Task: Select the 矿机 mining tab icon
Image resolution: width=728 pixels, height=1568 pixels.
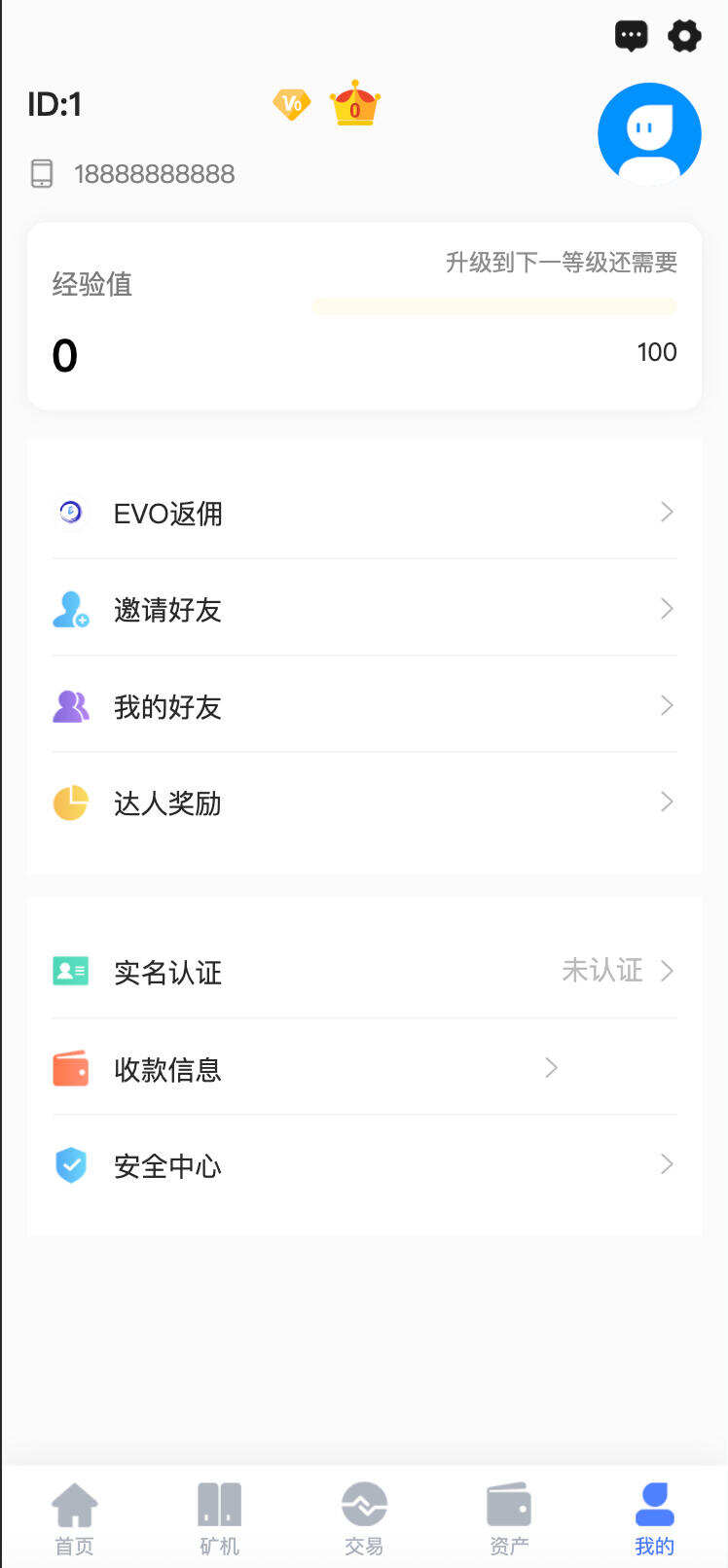Action: click(218, 1505)
